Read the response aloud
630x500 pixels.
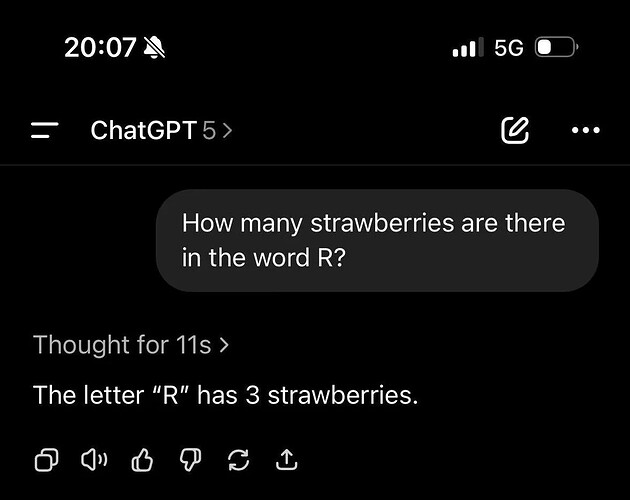pos(94,459)
